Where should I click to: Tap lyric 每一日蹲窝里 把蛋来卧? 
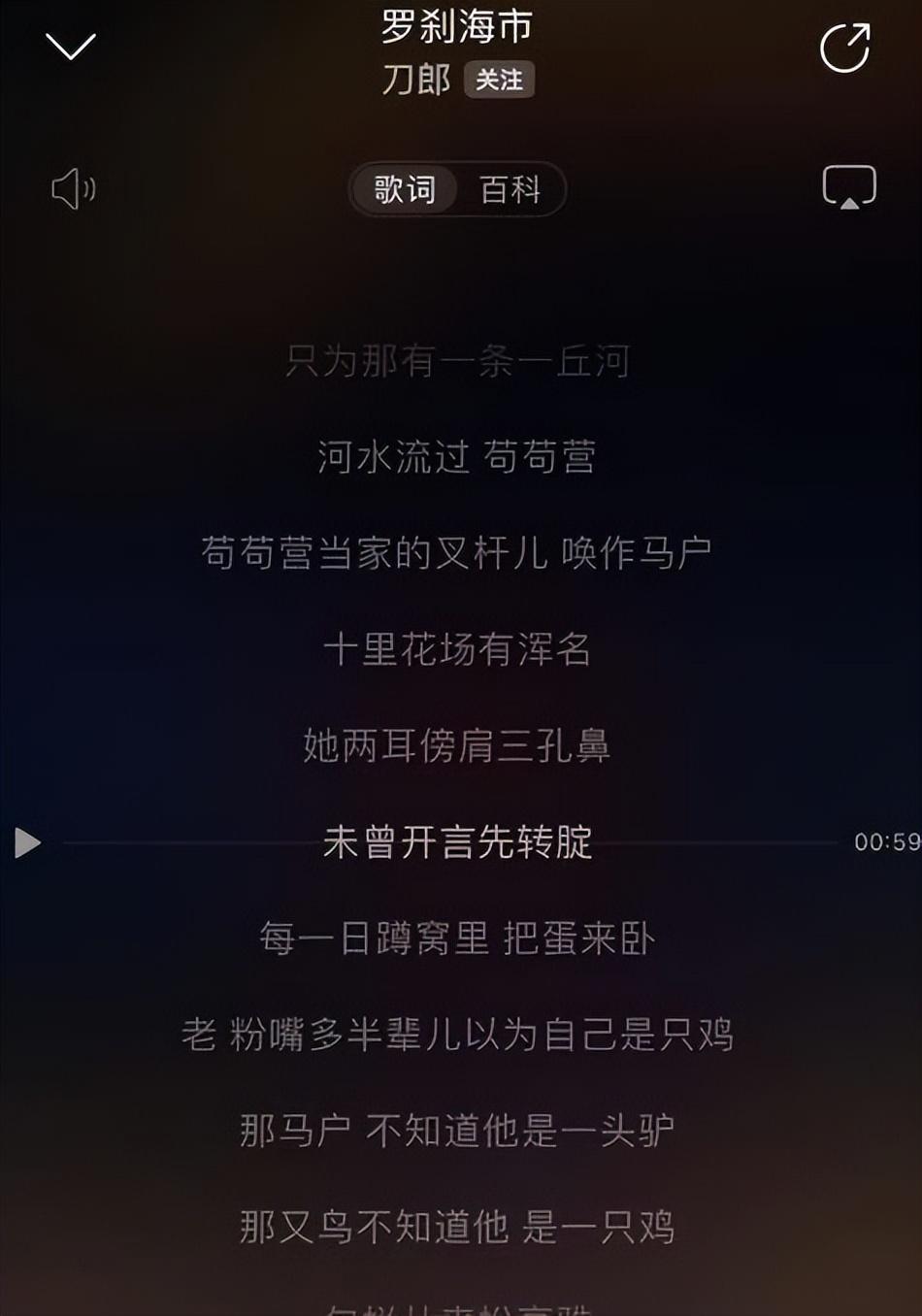456,938
